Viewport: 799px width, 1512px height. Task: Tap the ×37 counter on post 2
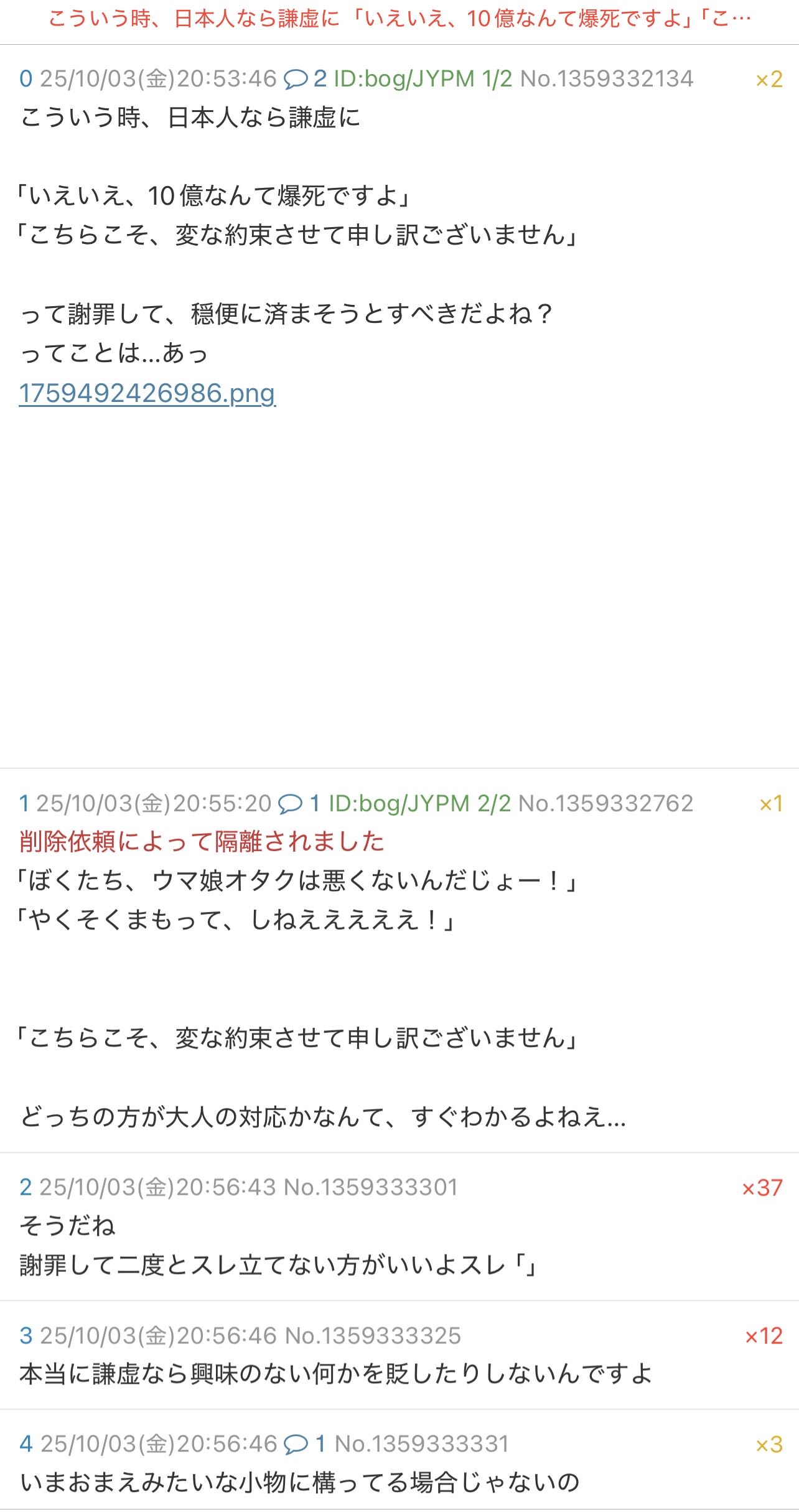point(762,1188)
